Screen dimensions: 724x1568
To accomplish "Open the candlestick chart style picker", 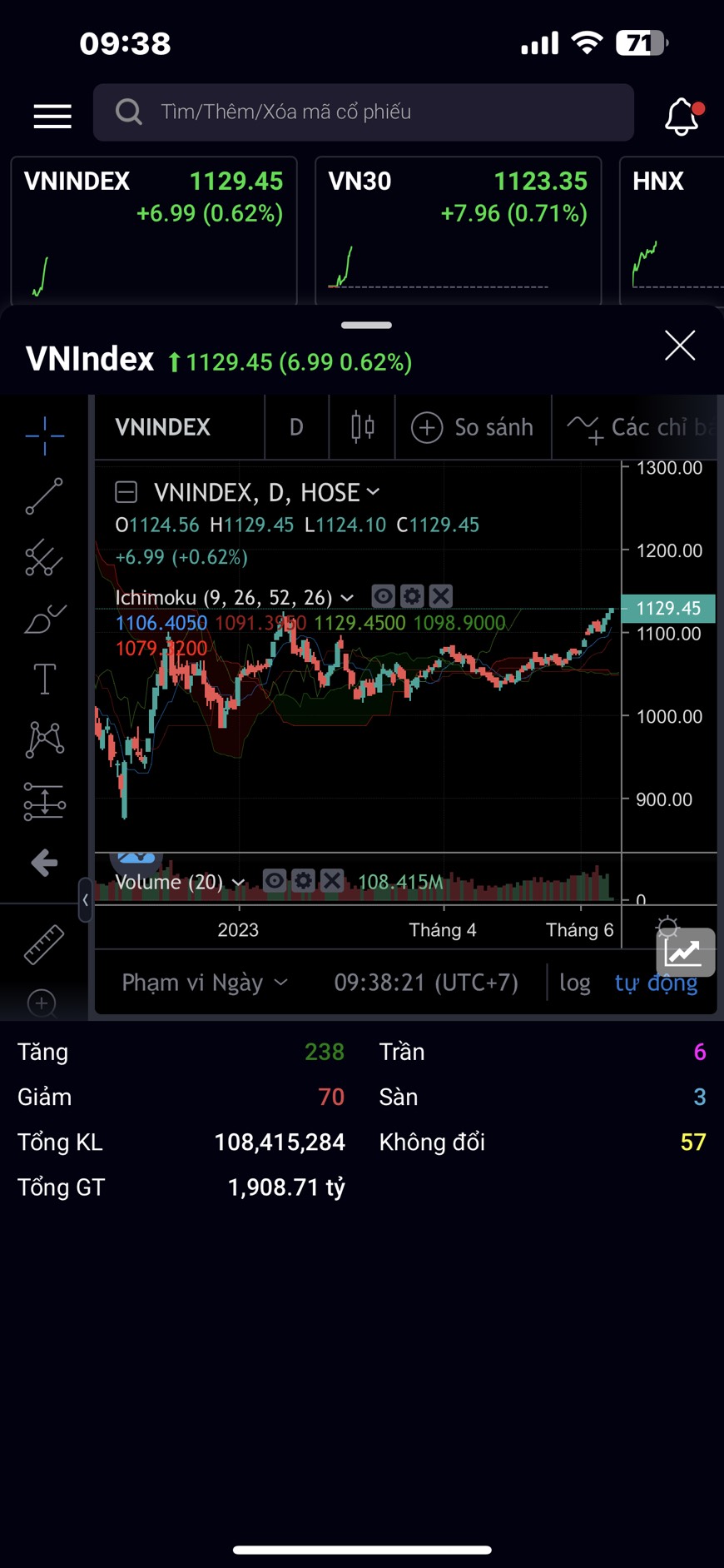I will pyautogui.click(x=362, y=427).
